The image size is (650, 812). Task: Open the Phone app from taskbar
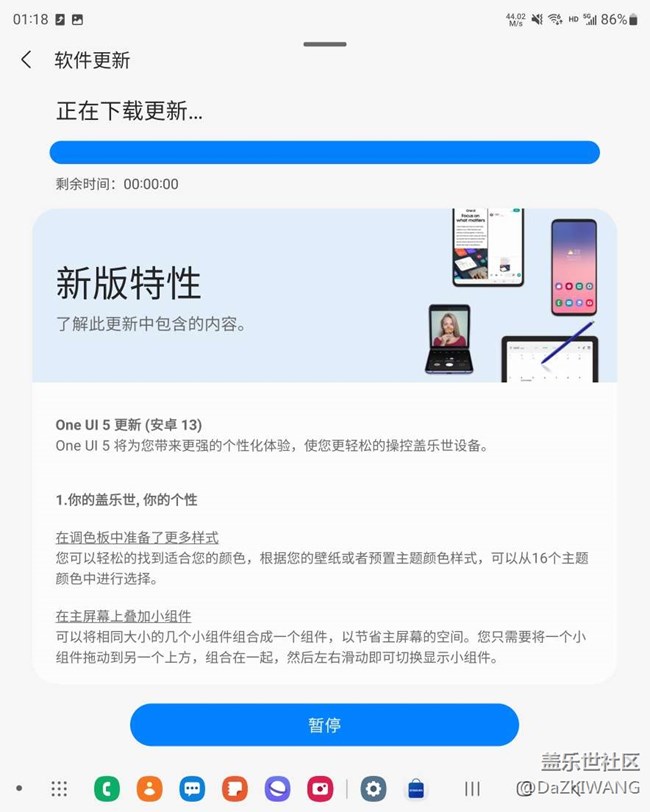point(107,789)
